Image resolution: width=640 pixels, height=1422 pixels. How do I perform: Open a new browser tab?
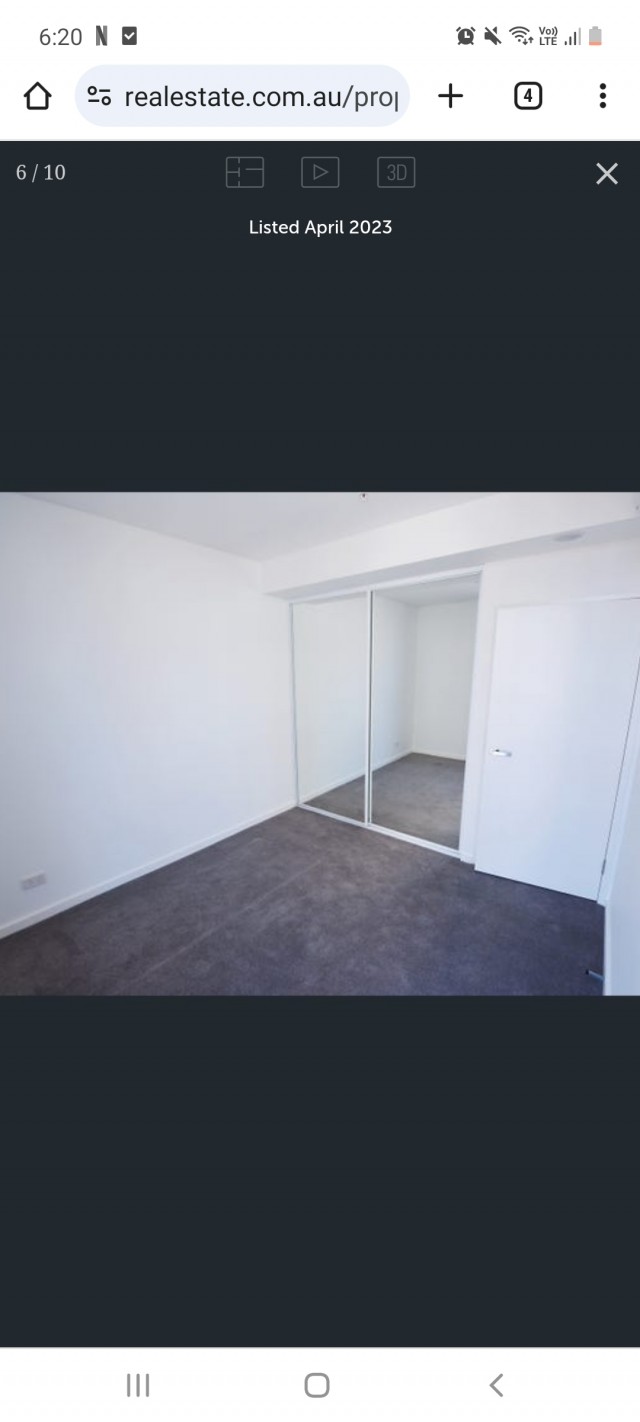451,96
